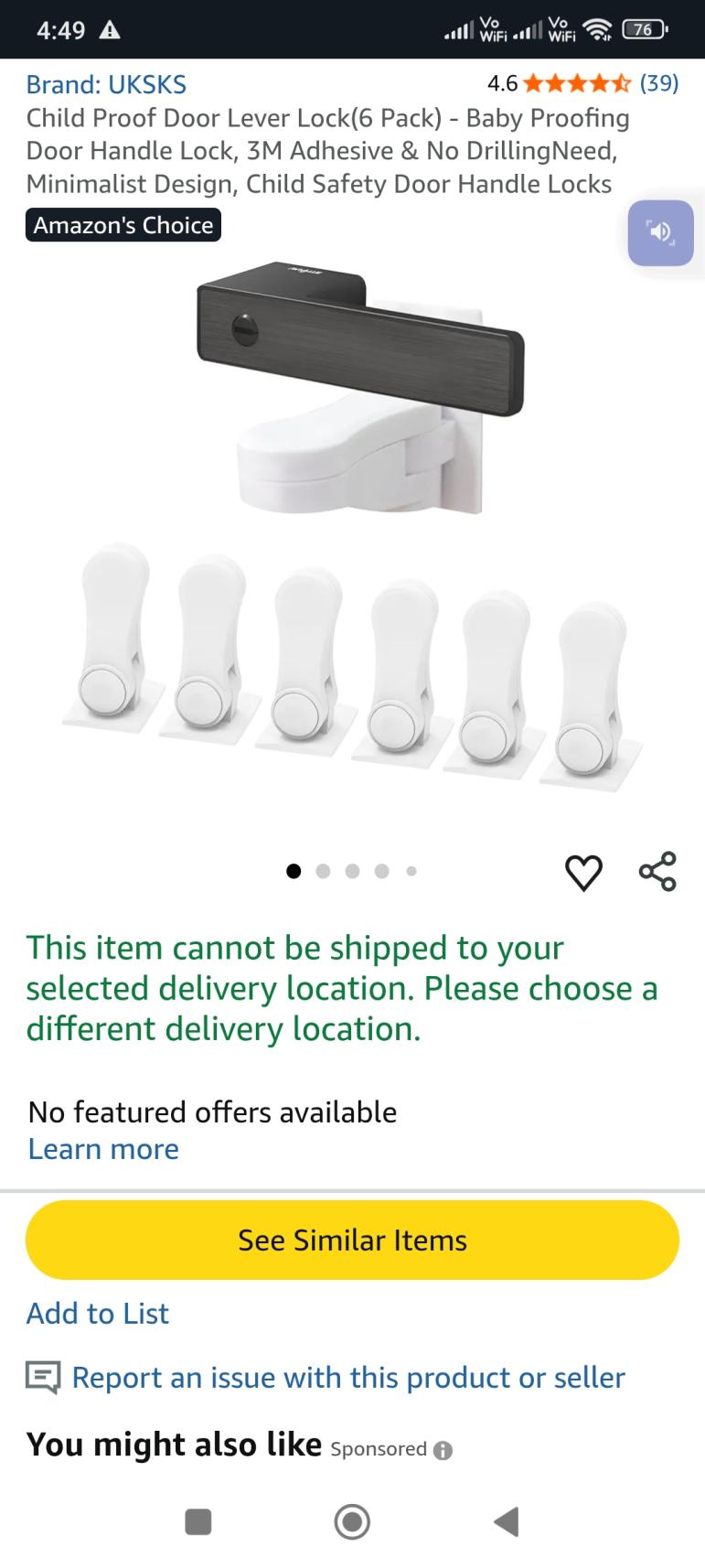705x1568 pixels.
Task: Open the 39 customer ratings
Action: click(658, 83)
